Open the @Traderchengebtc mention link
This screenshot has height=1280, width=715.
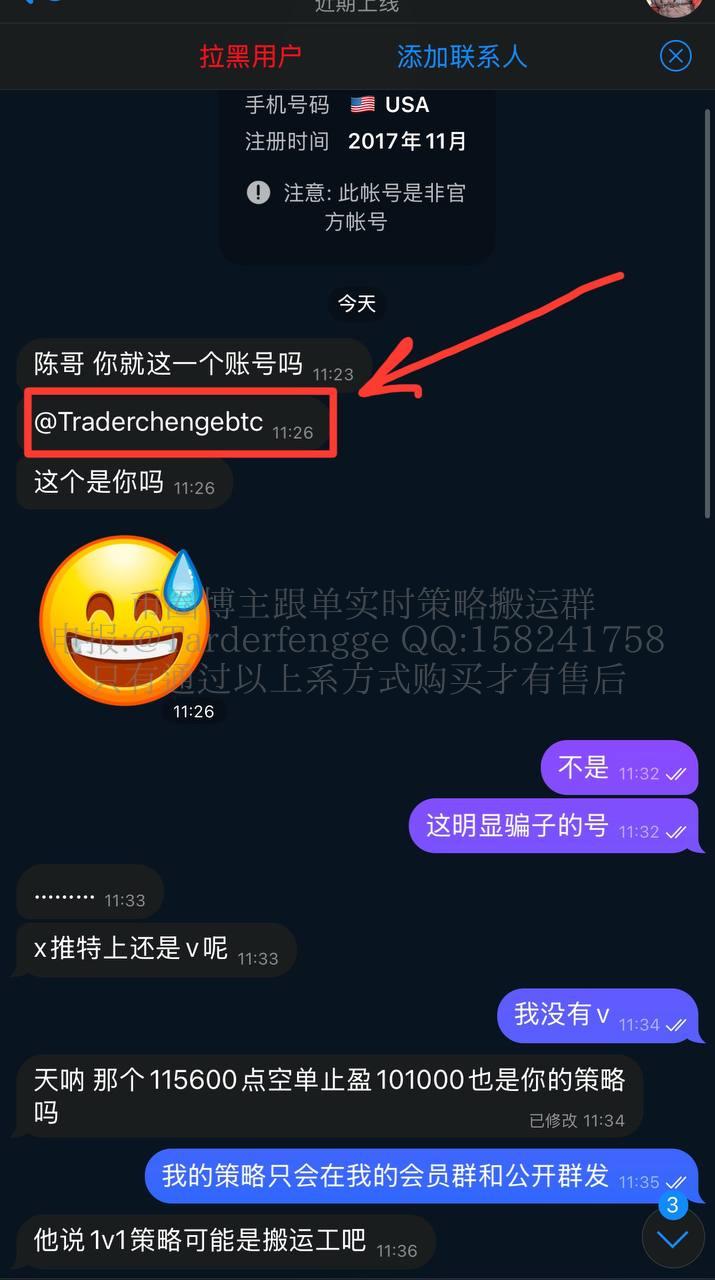click(149, 422)
